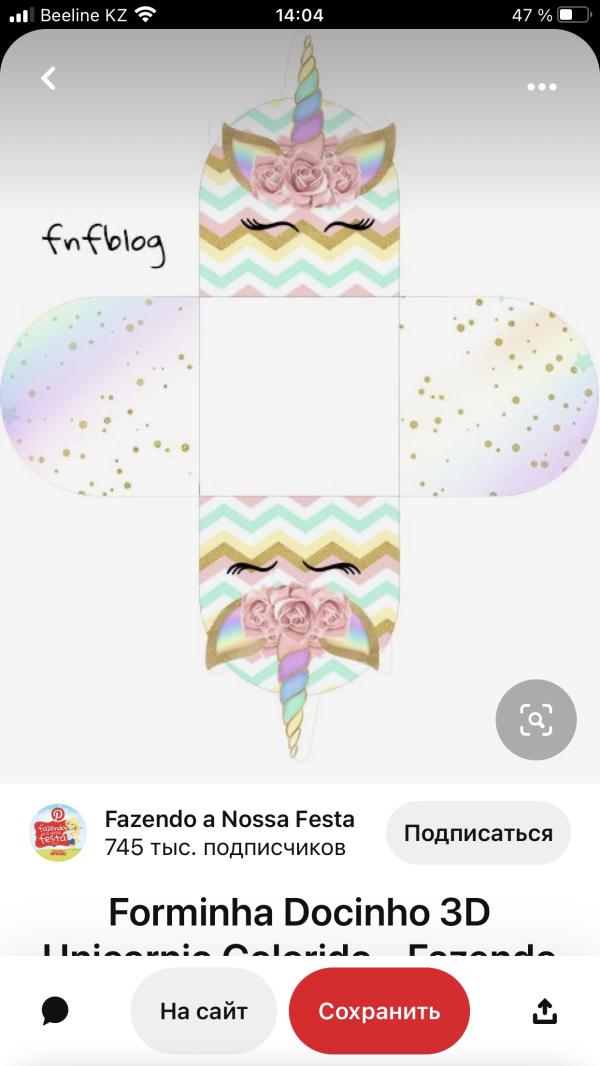The height and width of the screenshot is (1066, 600).
Task: Tap the На сайт button
Action: click(204, 1011)
